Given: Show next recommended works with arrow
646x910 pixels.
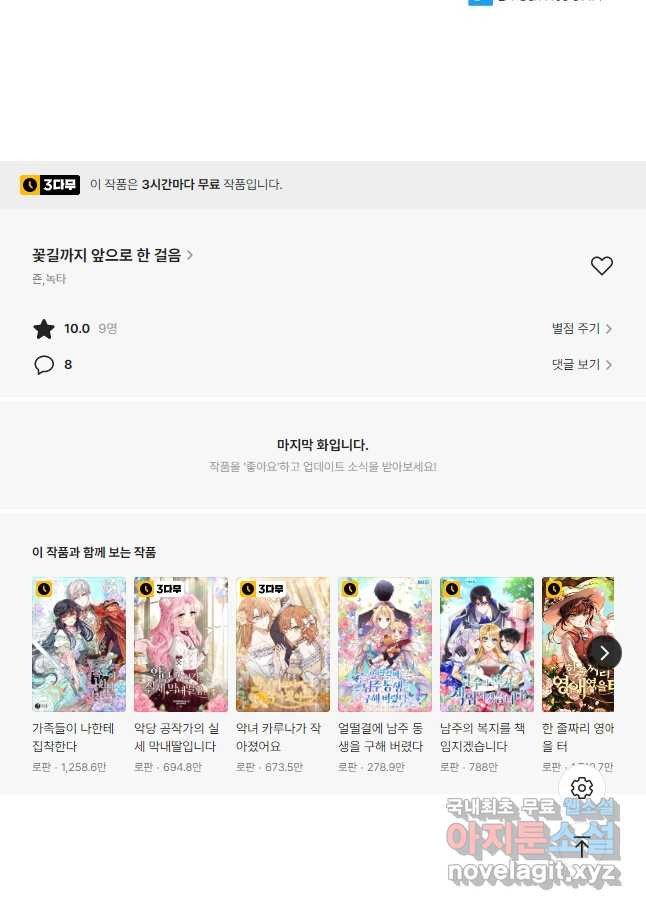Looking at the screenshot, I should point(604,652).
